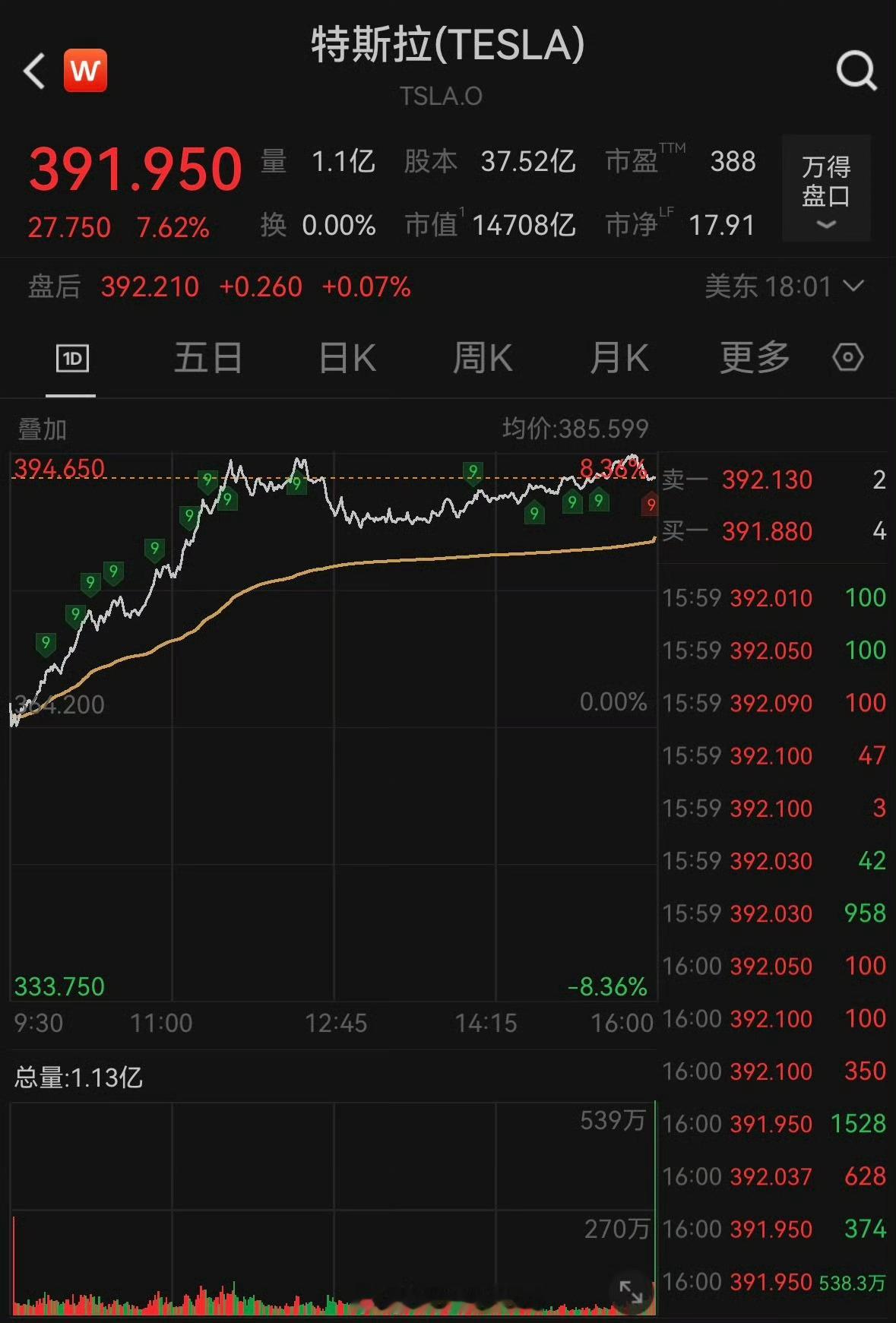Open stock search with the magnifier icon
The image size is (896, 1323).
pyautogui.click(x=857, y=69)
